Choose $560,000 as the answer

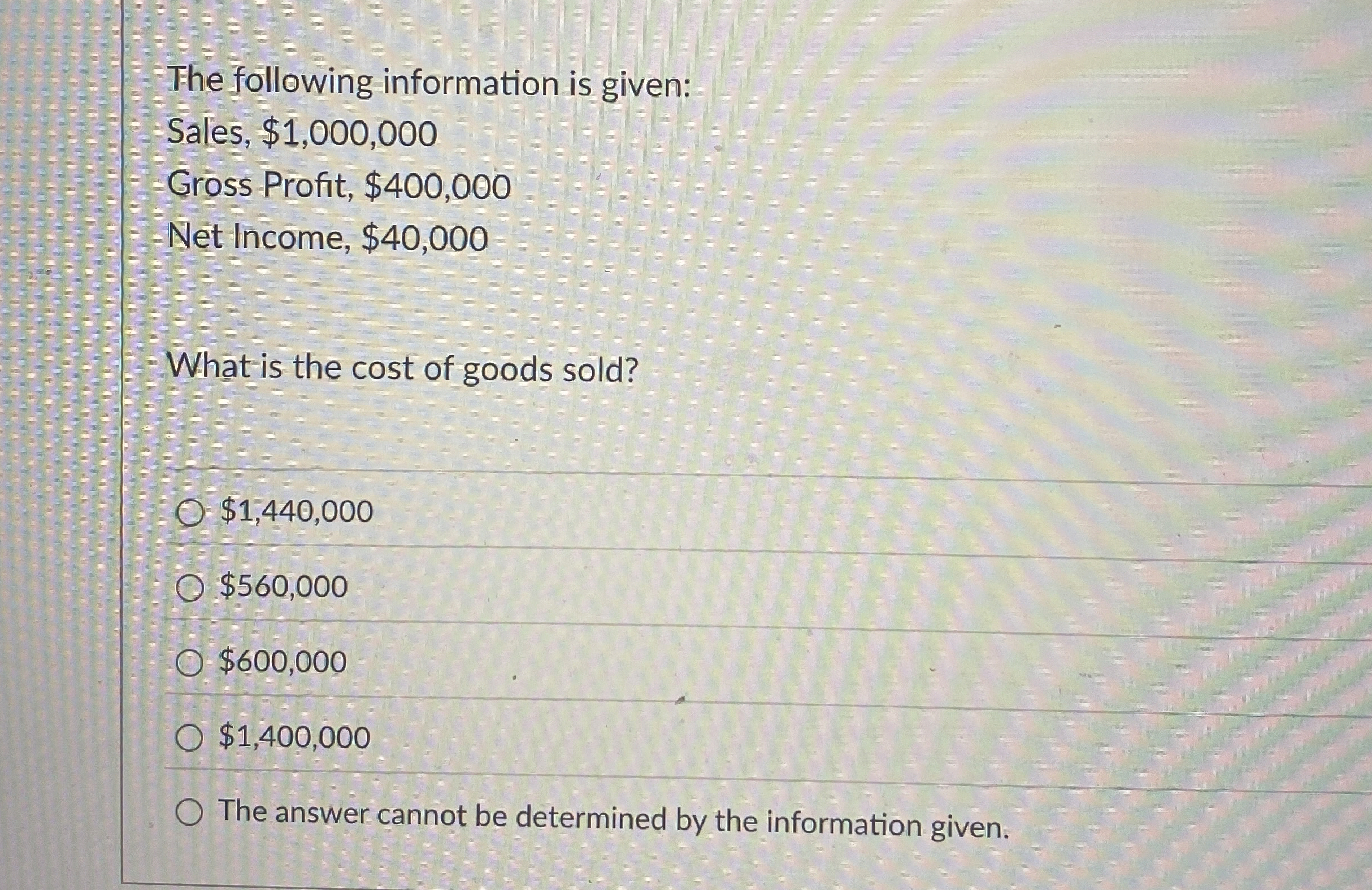click(190, 589)
